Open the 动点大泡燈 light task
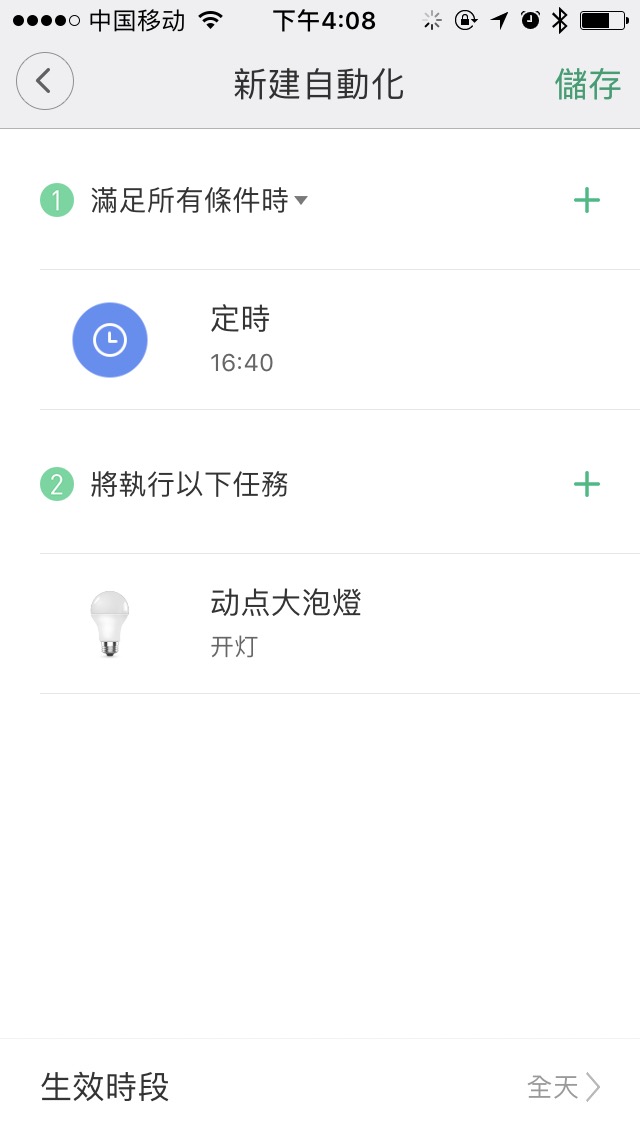This screenshot has width=640, height=1136. pyautogui.click(x=340, y=623)
